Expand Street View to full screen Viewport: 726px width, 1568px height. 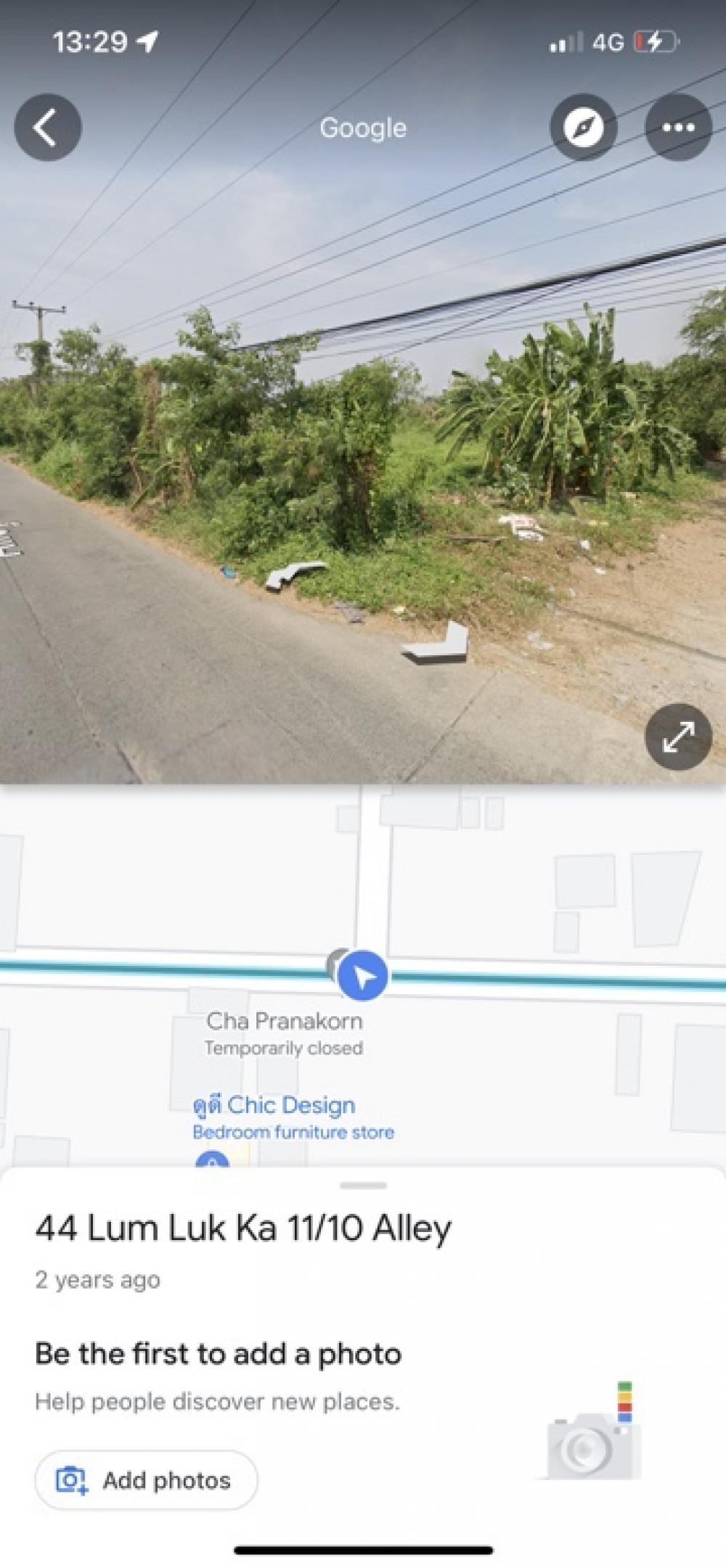click(x=678, y=736)
